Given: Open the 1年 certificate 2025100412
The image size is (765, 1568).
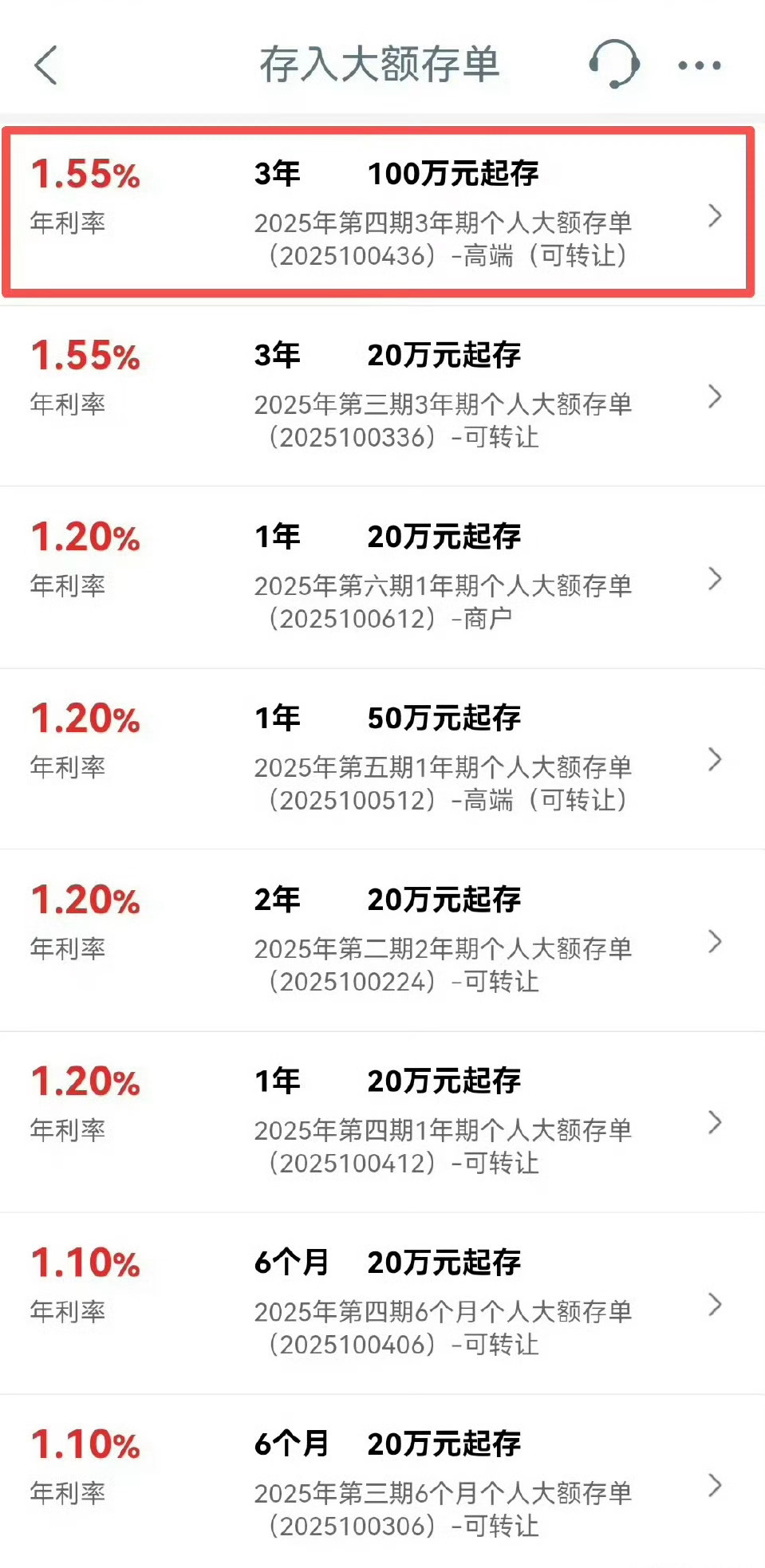Looking at the screenshot, I should point(382,1122).
